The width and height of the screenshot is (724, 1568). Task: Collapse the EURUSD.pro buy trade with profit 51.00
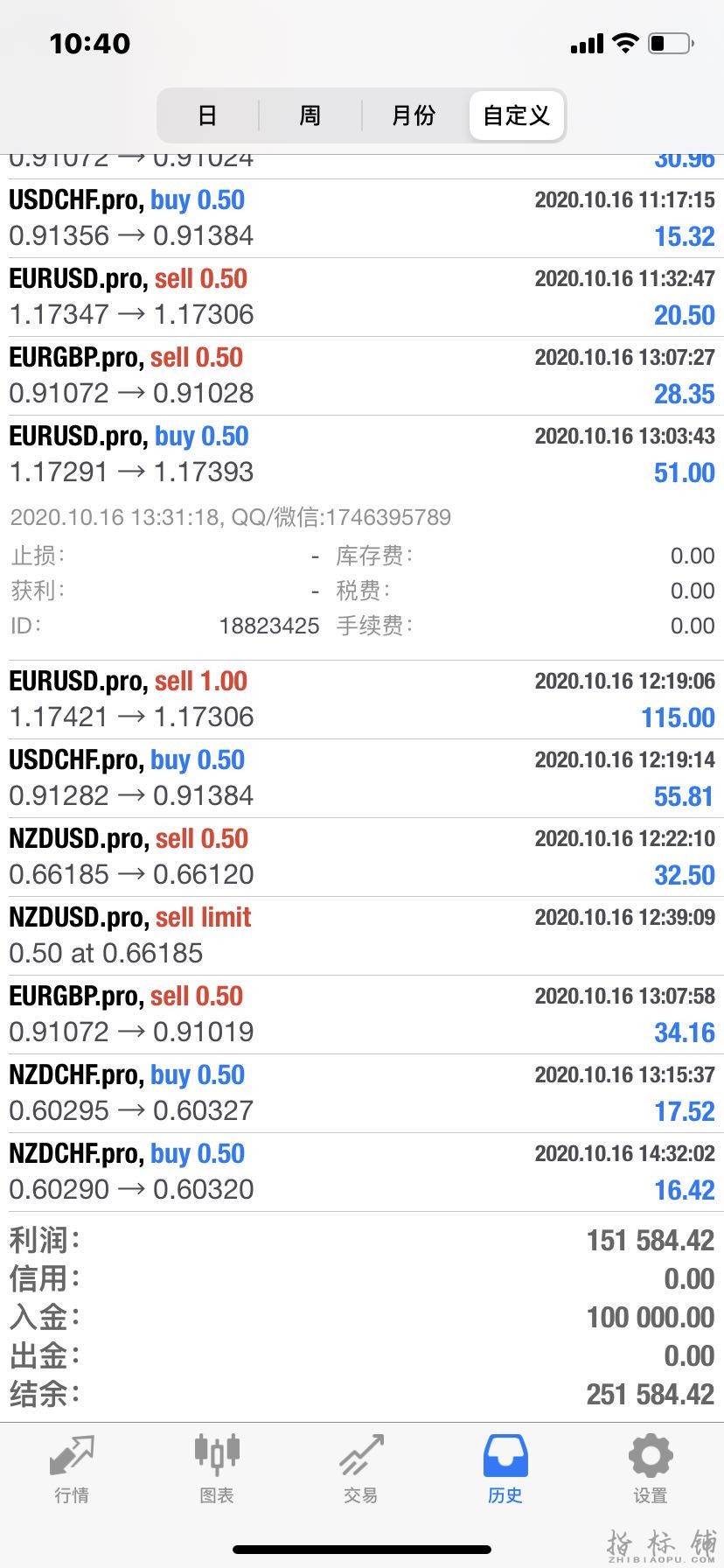[x=362, y=454]
